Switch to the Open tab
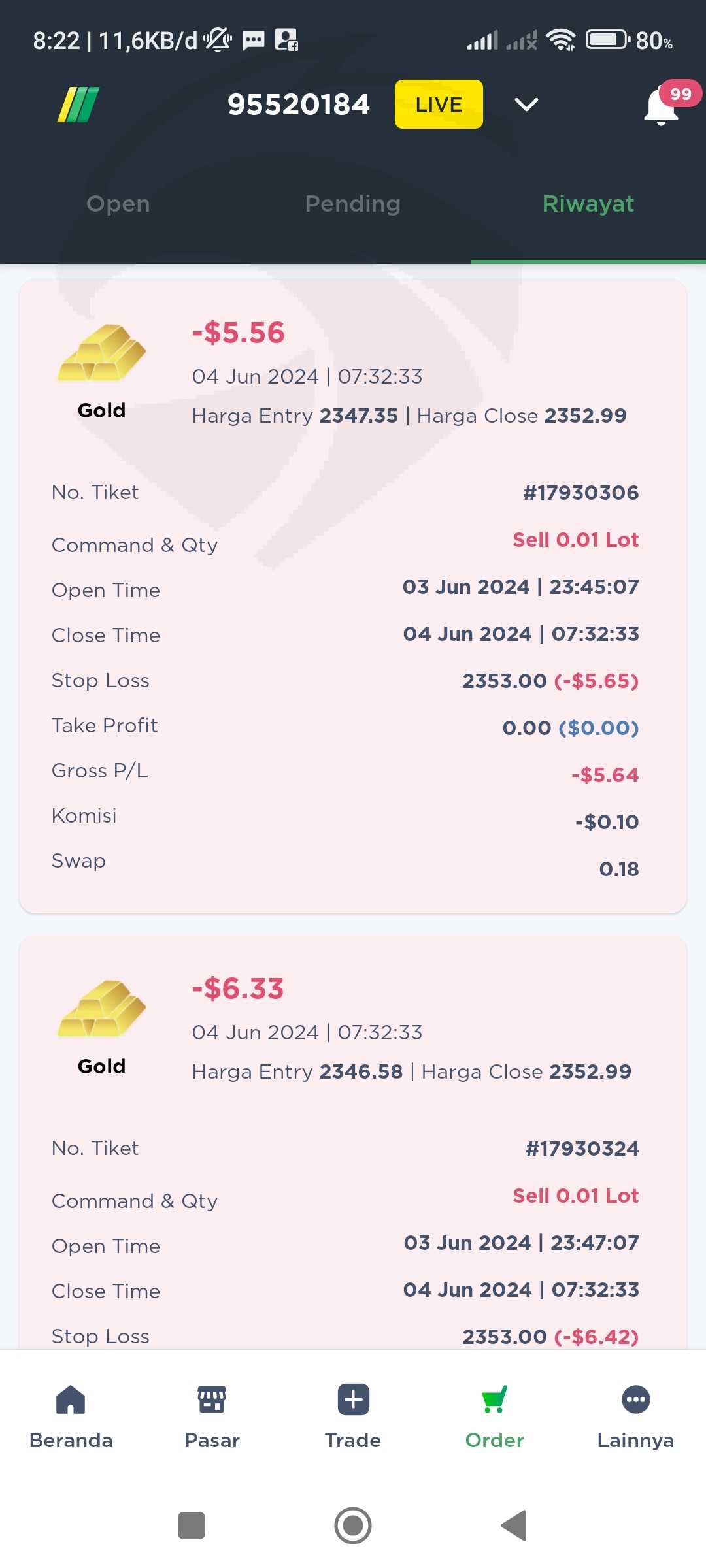Screen dimensions: 706x1568 pyautogui.click(x=118, y=204)
